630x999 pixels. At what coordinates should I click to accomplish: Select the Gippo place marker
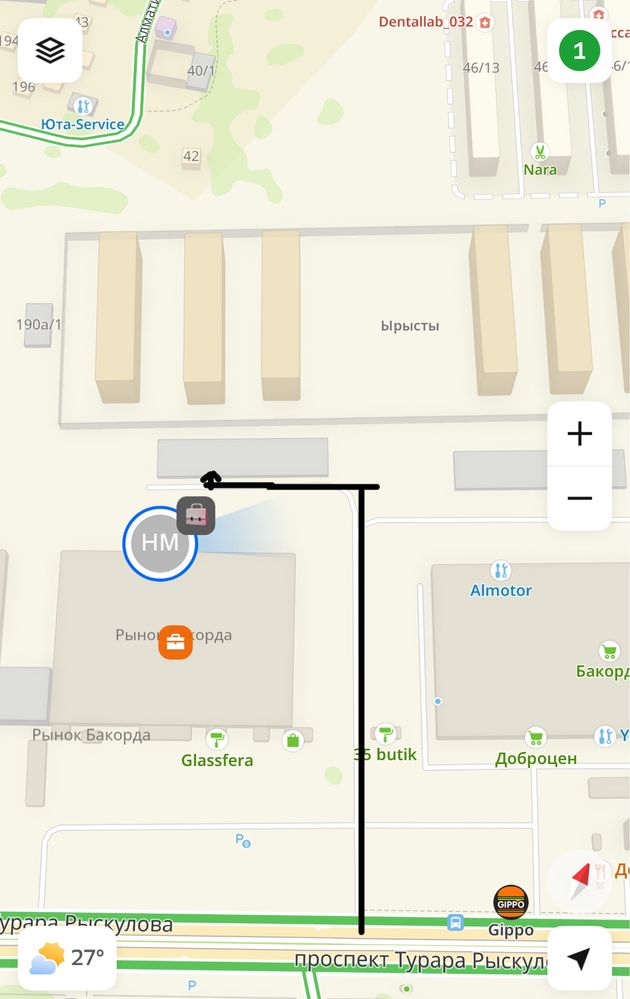point(511,902)
